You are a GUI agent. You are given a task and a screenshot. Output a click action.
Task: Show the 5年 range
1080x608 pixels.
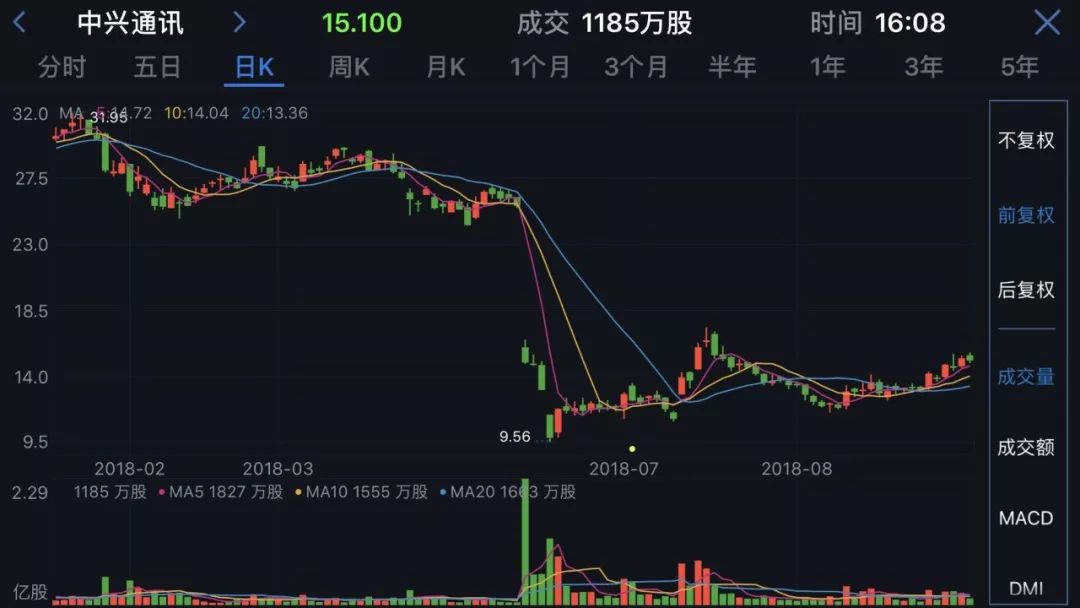[1019, 67]
